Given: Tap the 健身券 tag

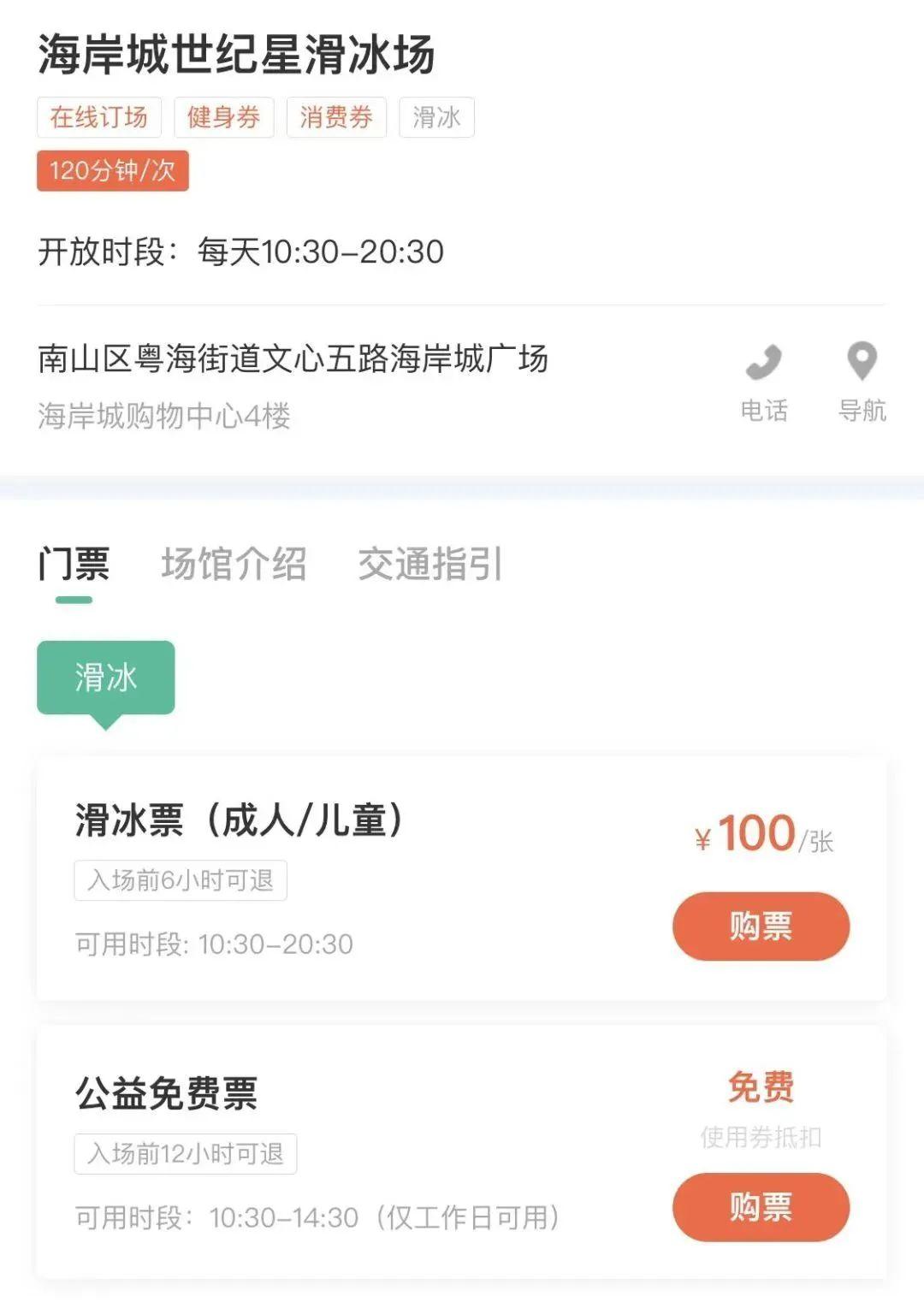Looking at the screenshot, I should click(223, 117).
